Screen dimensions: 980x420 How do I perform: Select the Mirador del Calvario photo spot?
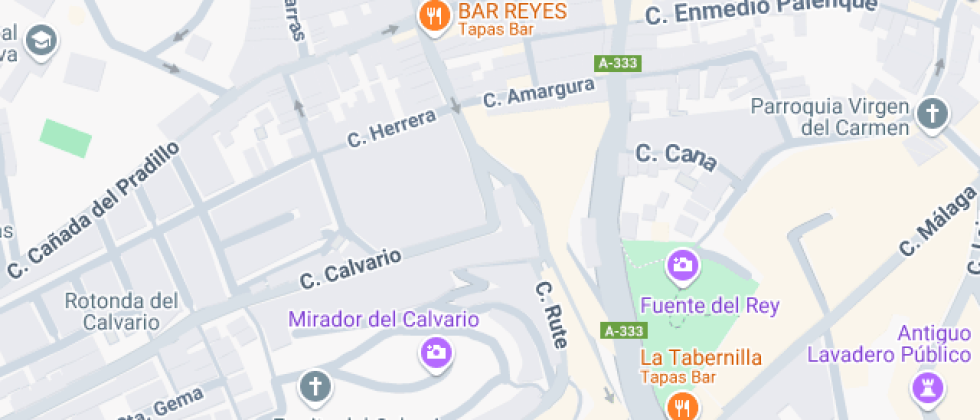[435, 352]
